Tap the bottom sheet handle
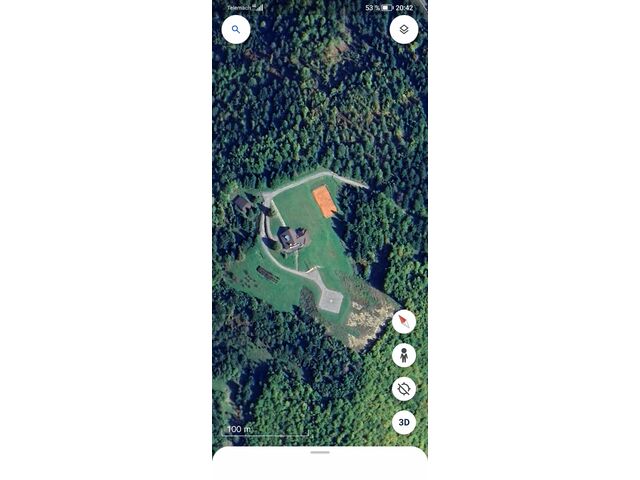This screenshot has height=480, width=640. point(320,453)
